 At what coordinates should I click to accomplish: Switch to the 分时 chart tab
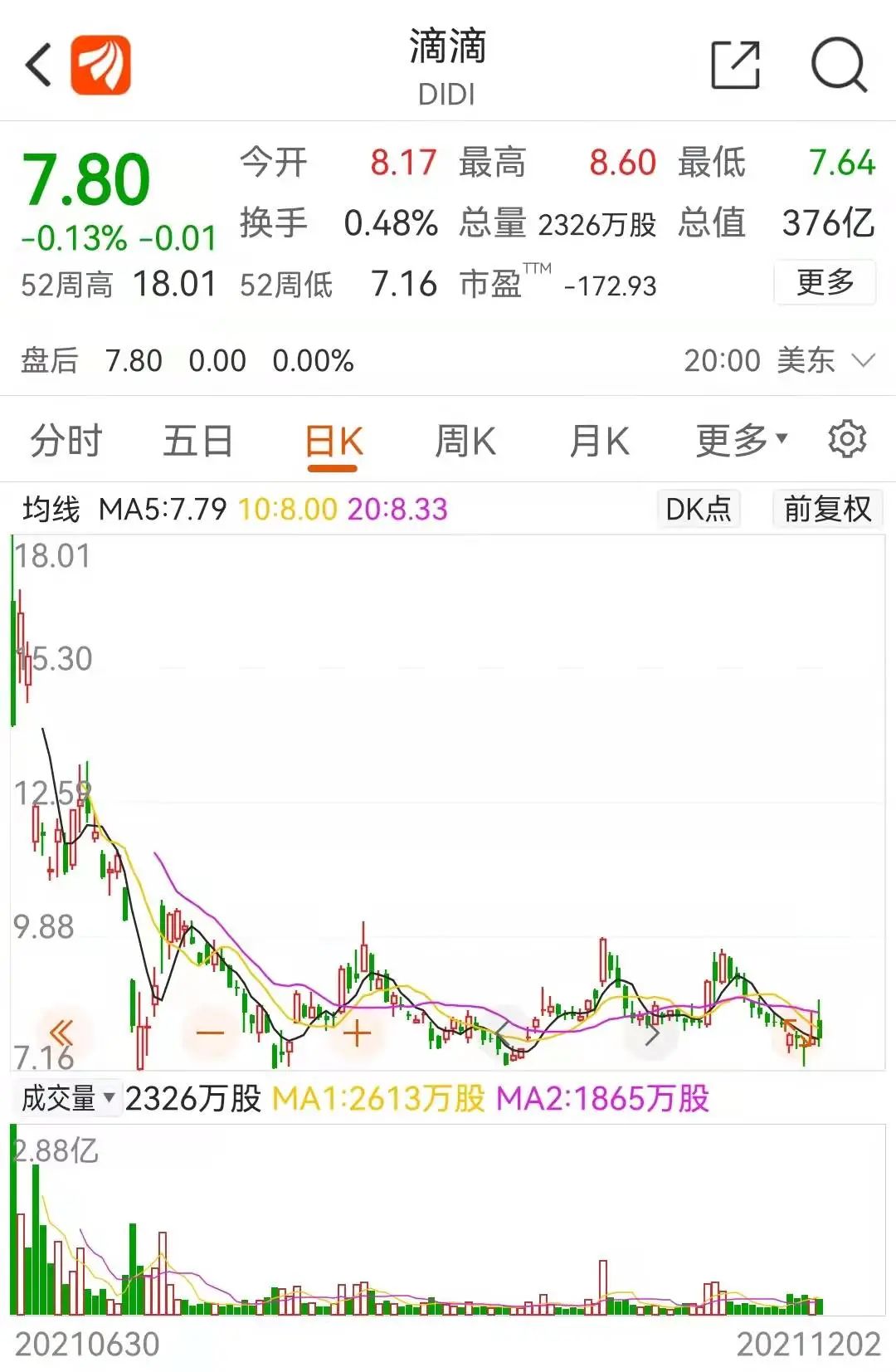(66, 441)
